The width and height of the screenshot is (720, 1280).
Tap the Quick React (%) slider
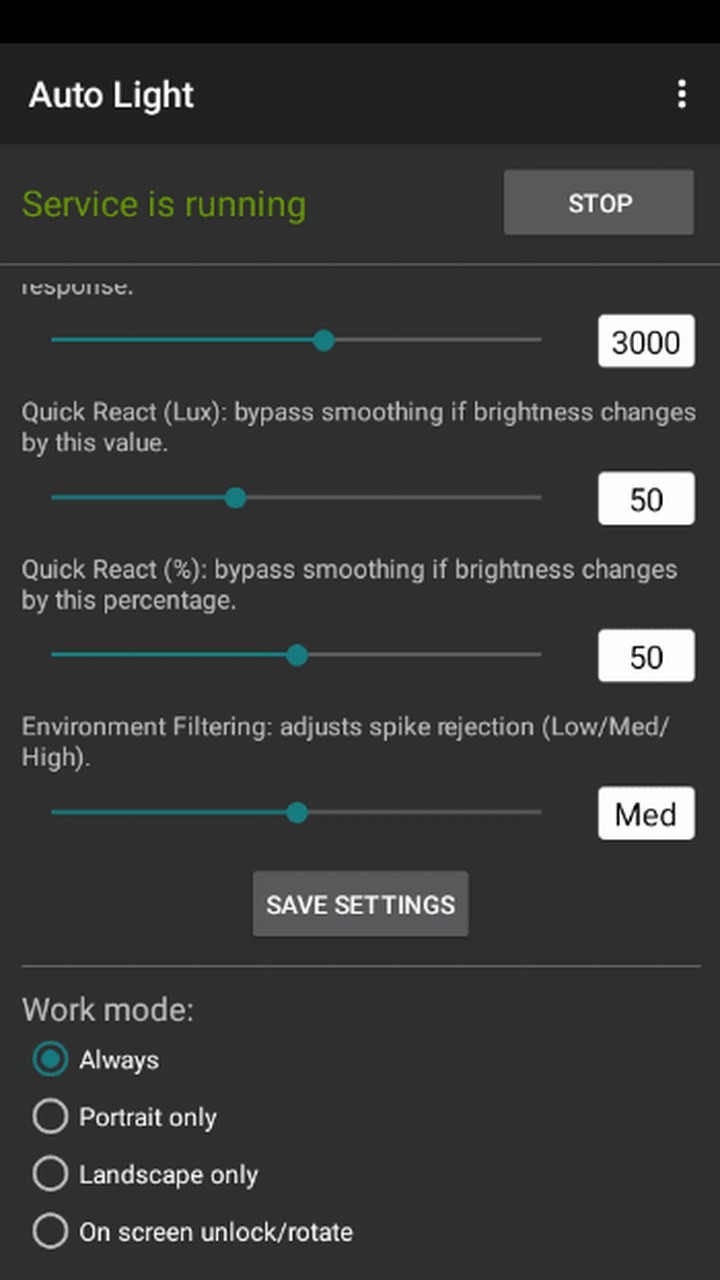pos(296,655)
